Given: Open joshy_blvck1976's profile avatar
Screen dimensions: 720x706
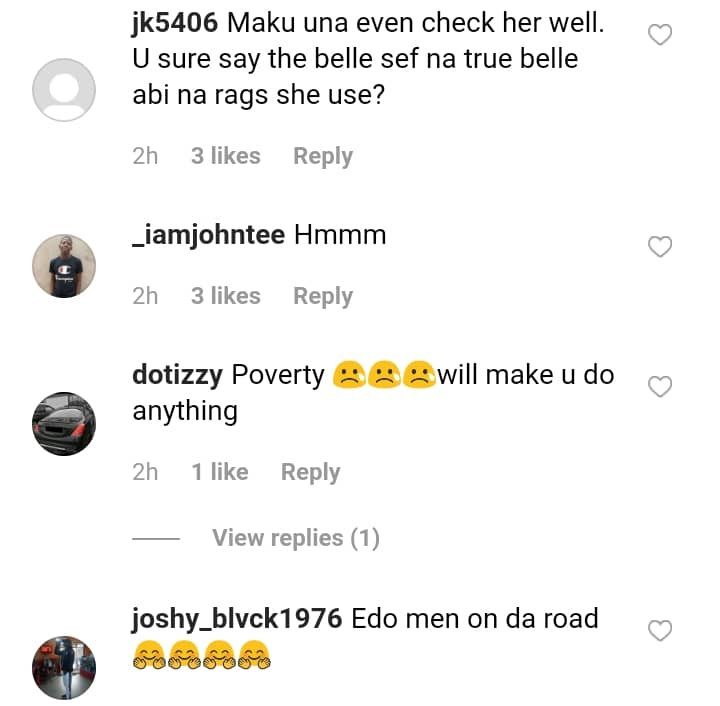Looking at the screenshot, I should click(64, 666).
